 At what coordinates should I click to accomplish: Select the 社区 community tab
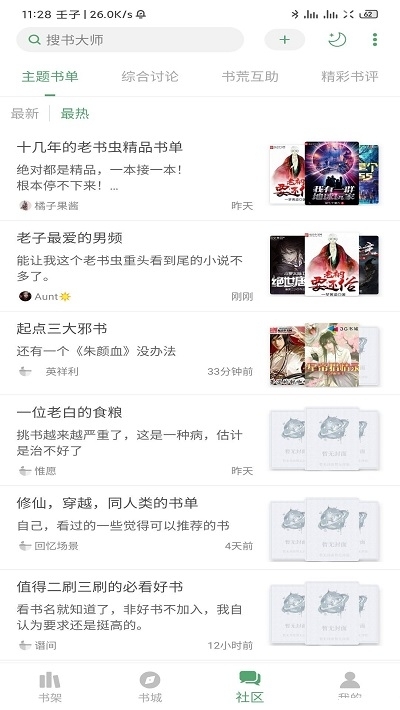click(250, 686)
